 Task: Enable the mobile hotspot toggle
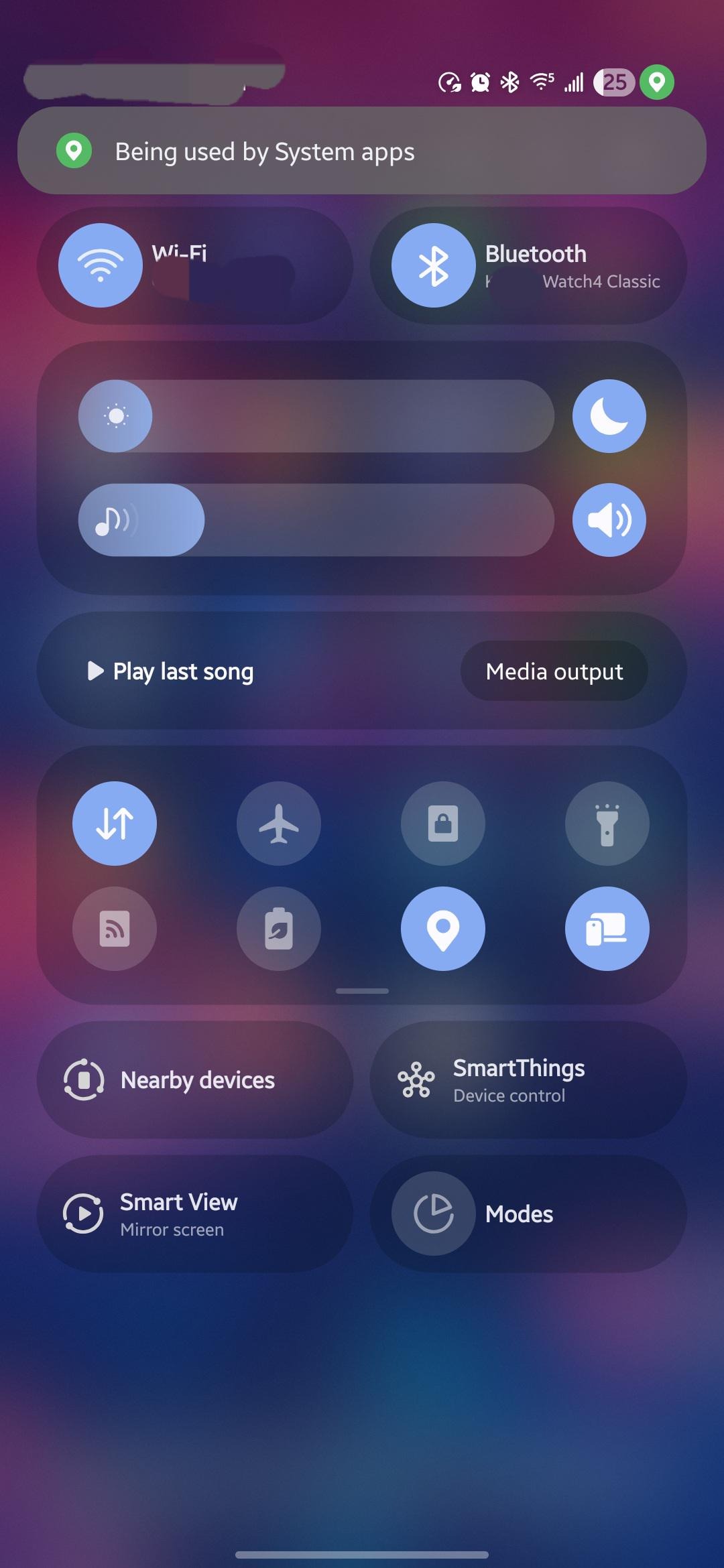tap(115, 929)
